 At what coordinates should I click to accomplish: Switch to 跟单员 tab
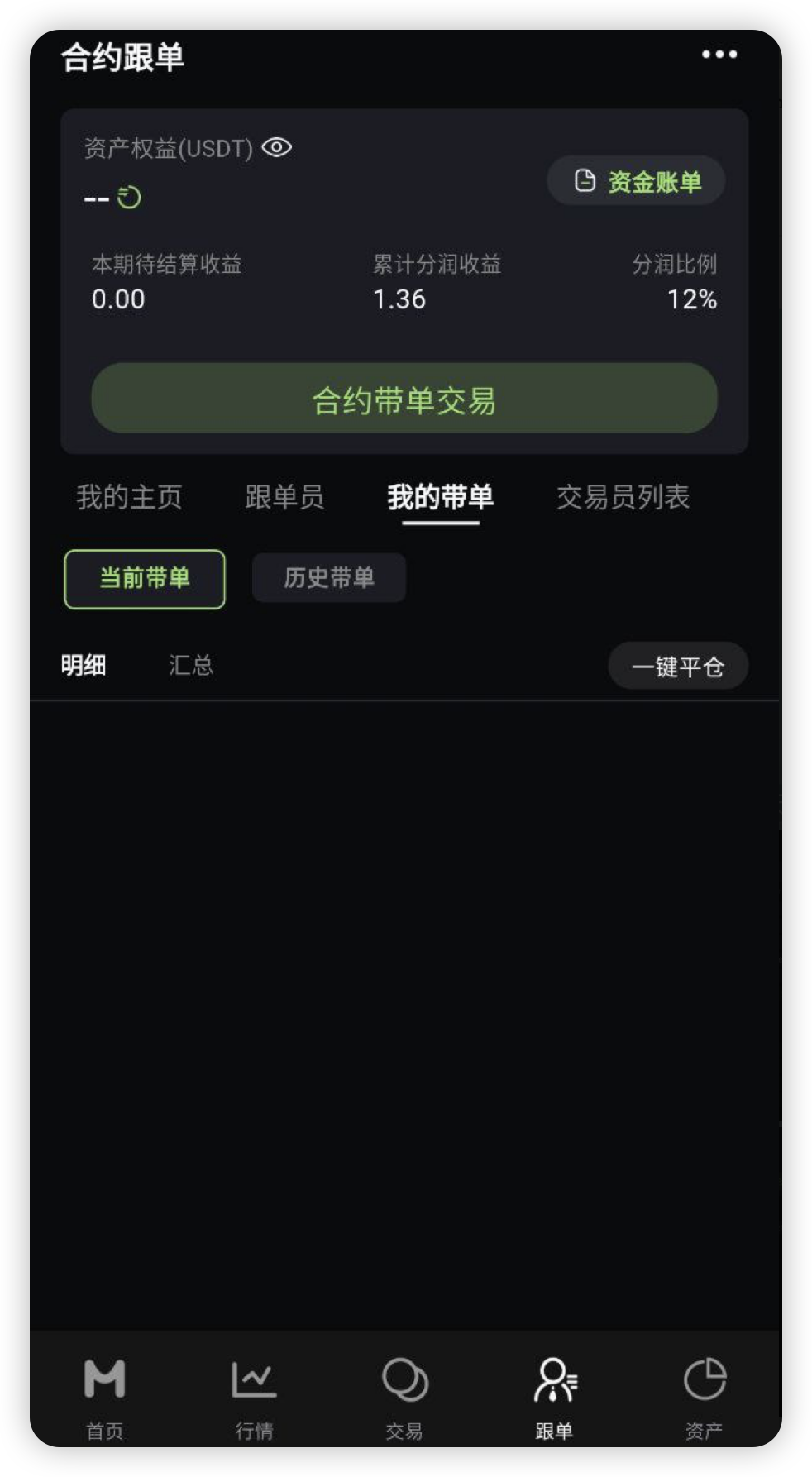(x=284, y=497)
